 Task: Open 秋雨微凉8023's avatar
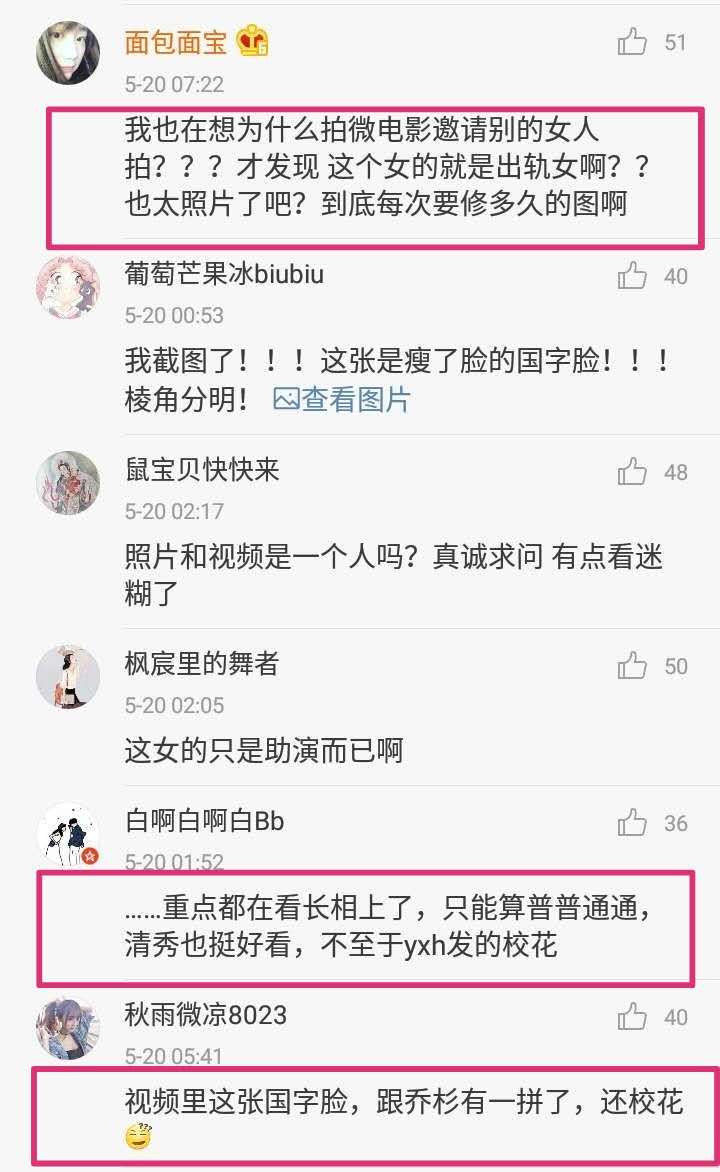[x=68, y=1028]
